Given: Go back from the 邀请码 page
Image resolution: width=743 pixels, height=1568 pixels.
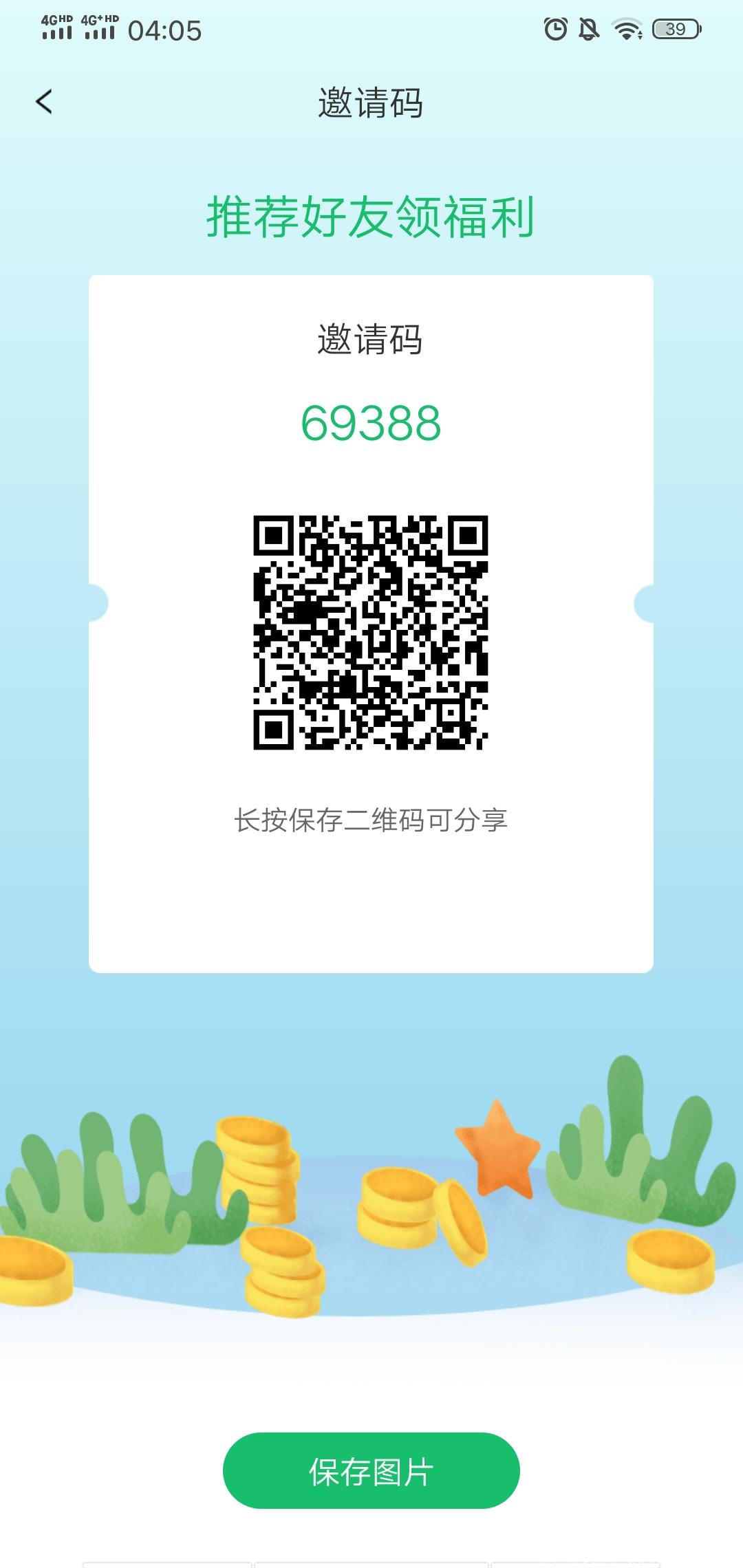Looking at the screenshot, I should pos(44,102).
